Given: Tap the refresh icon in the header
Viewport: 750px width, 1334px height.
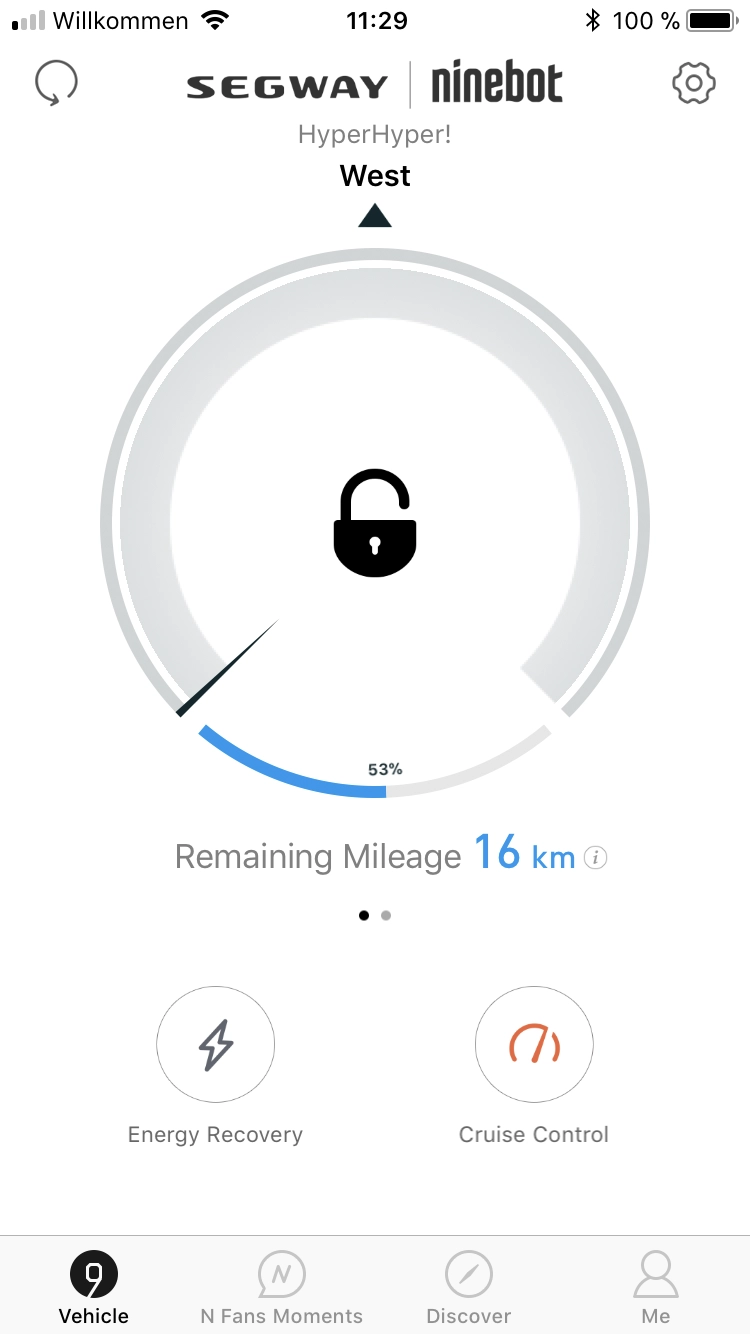Looking at the screenshot, I should (56, 84).
